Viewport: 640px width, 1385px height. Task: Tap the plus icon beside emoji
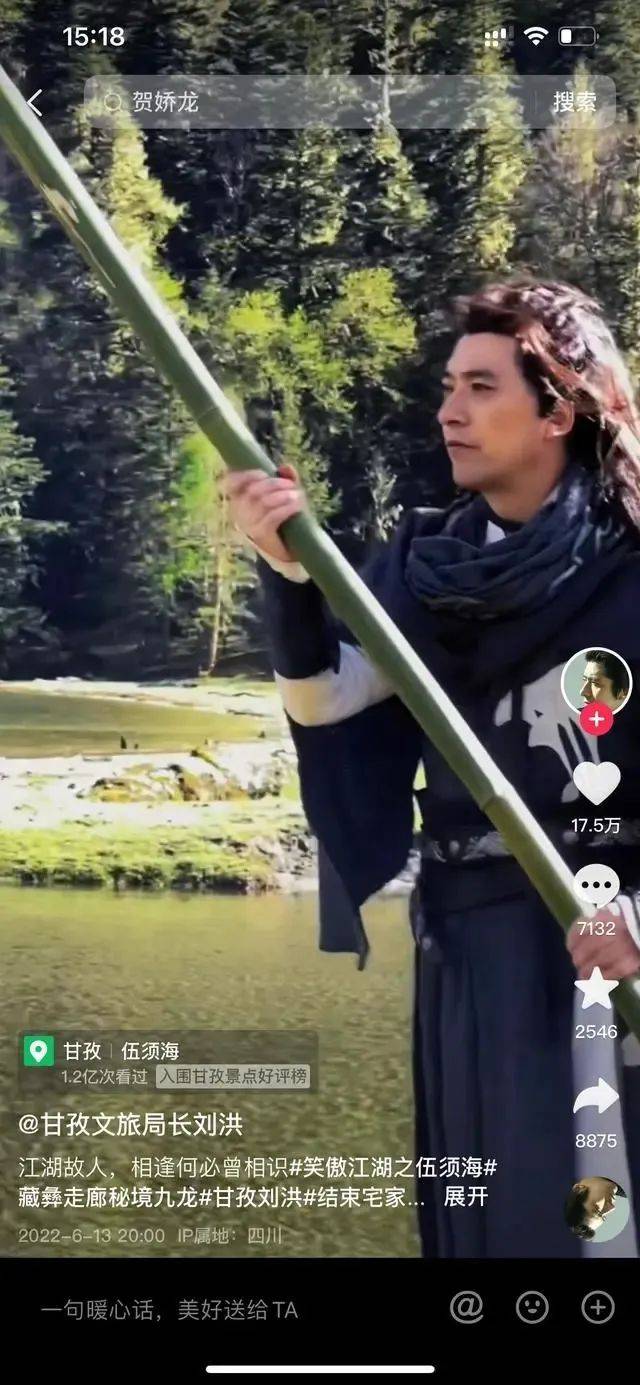click(x=598, y=1308)
